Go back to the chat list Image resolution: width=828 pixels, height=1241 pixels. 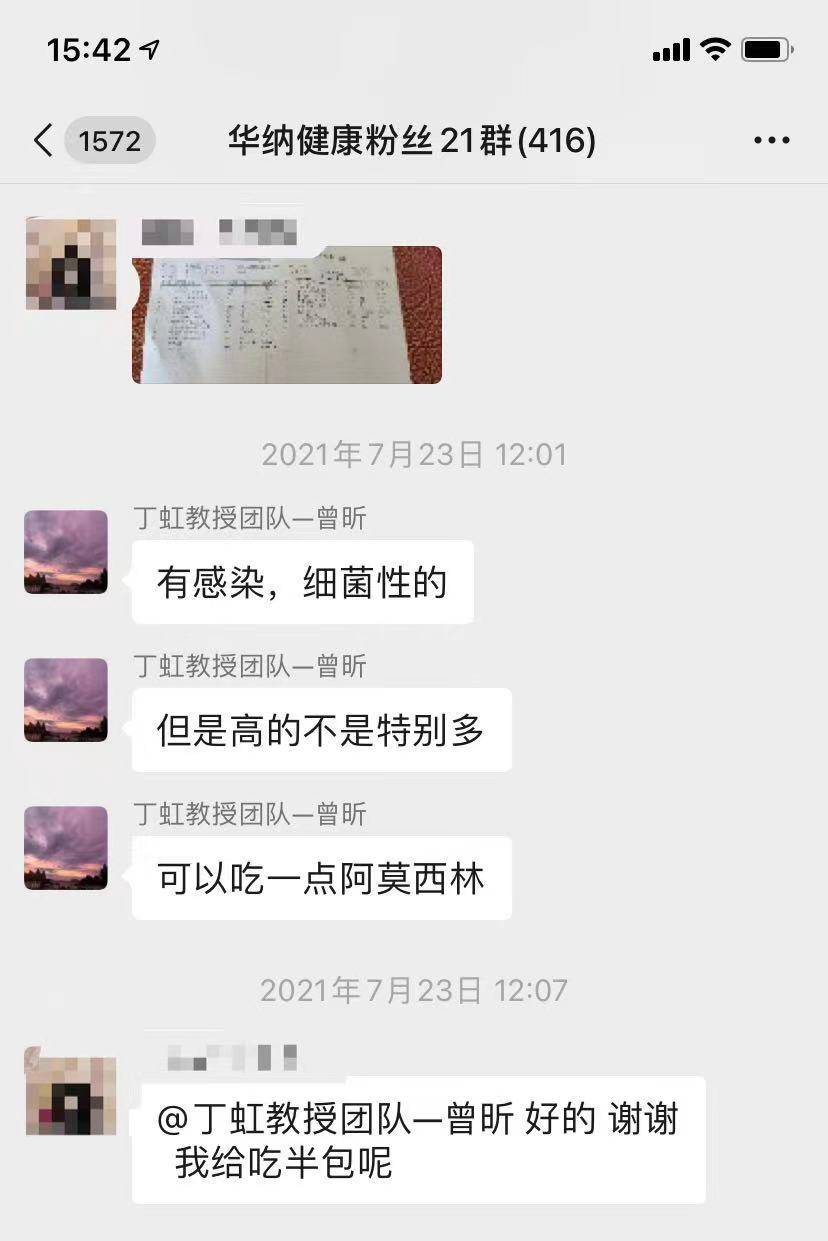tap(44, 141)
